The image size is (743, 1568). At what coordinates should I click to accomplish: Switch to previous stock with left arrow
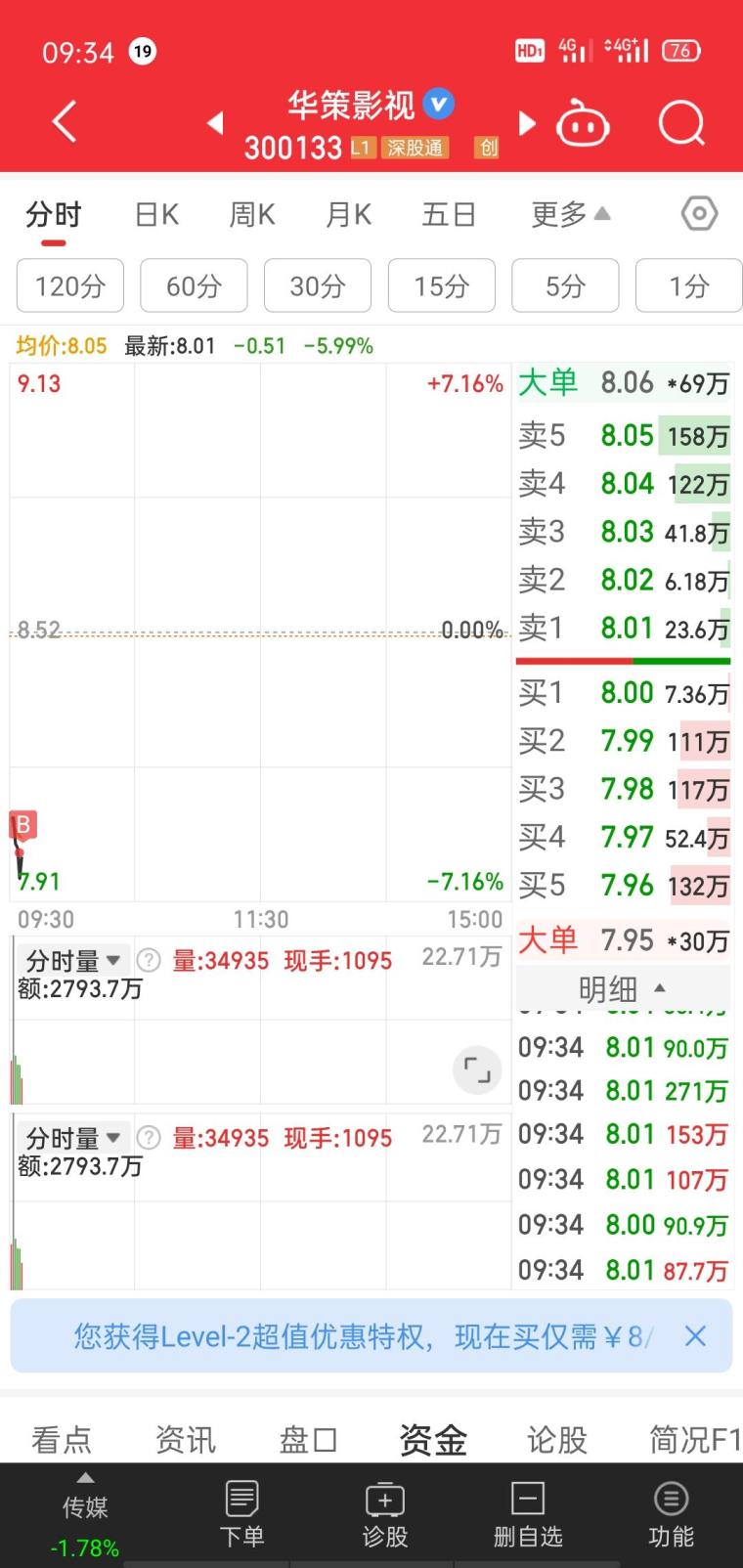tap(215, 123)
